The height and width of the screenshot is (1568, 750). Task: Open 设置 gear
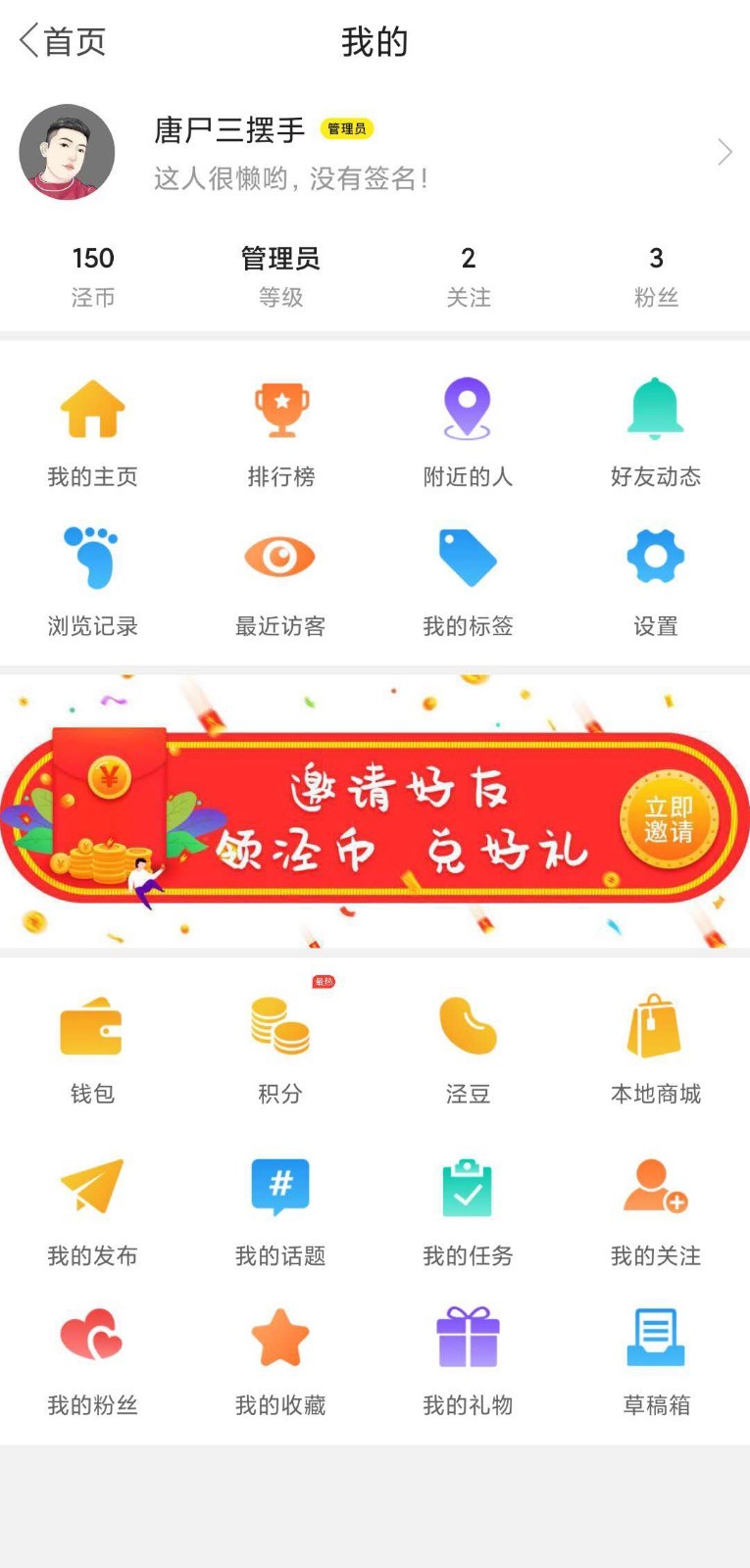(x=655, y=580)
